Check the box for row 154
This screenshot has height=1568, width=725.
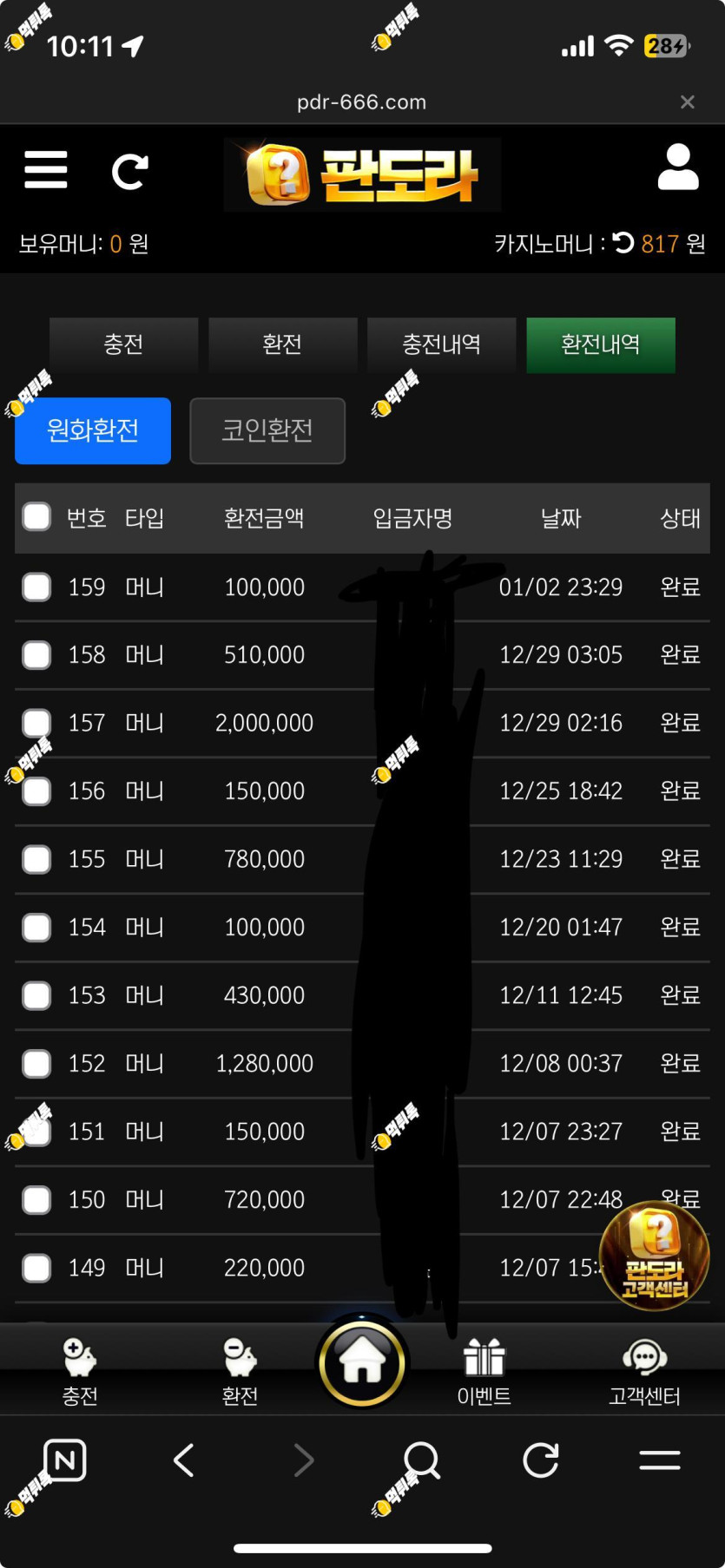point(36,927)
